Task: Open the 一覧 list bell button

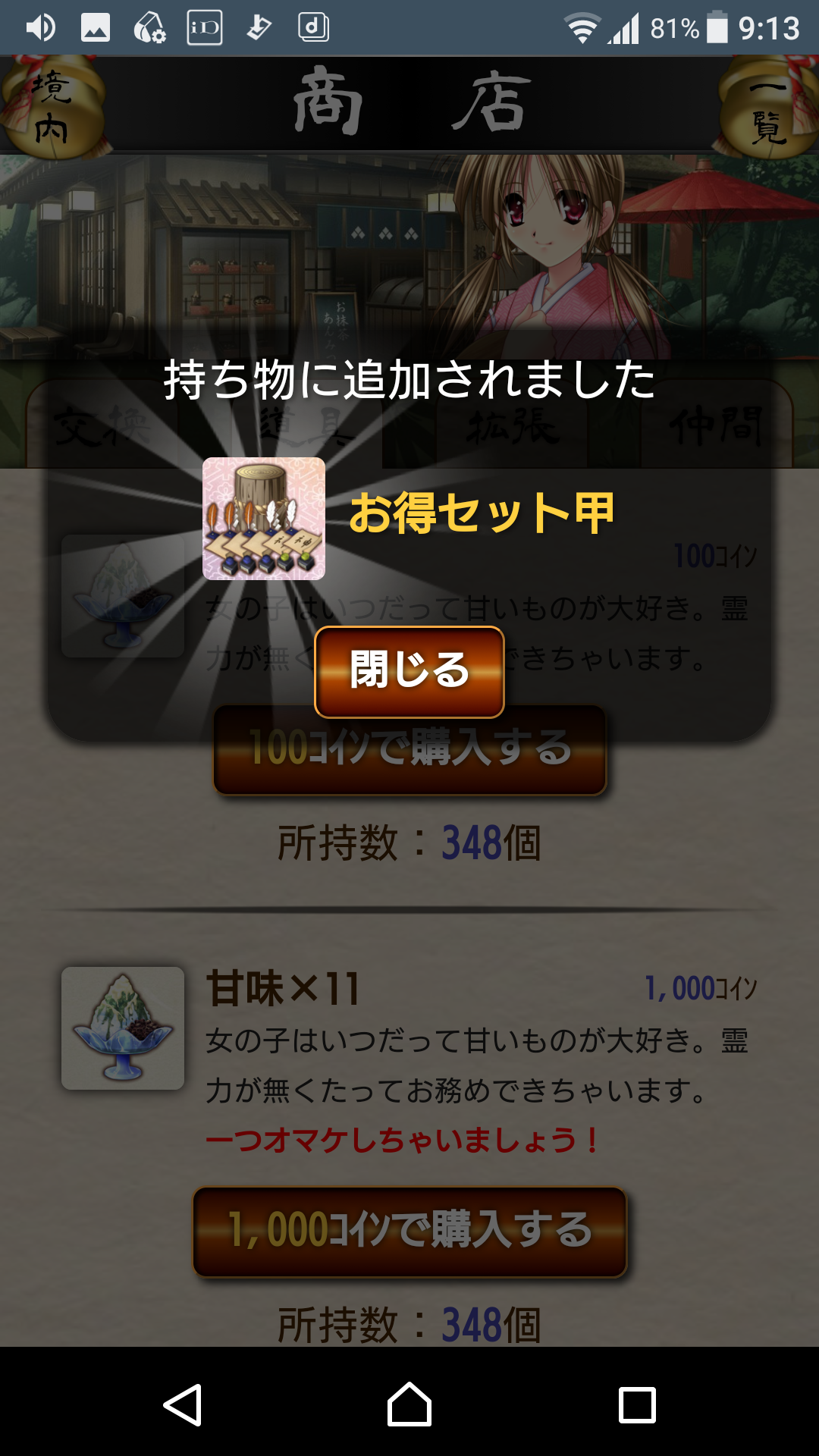Action: [767, 108]
